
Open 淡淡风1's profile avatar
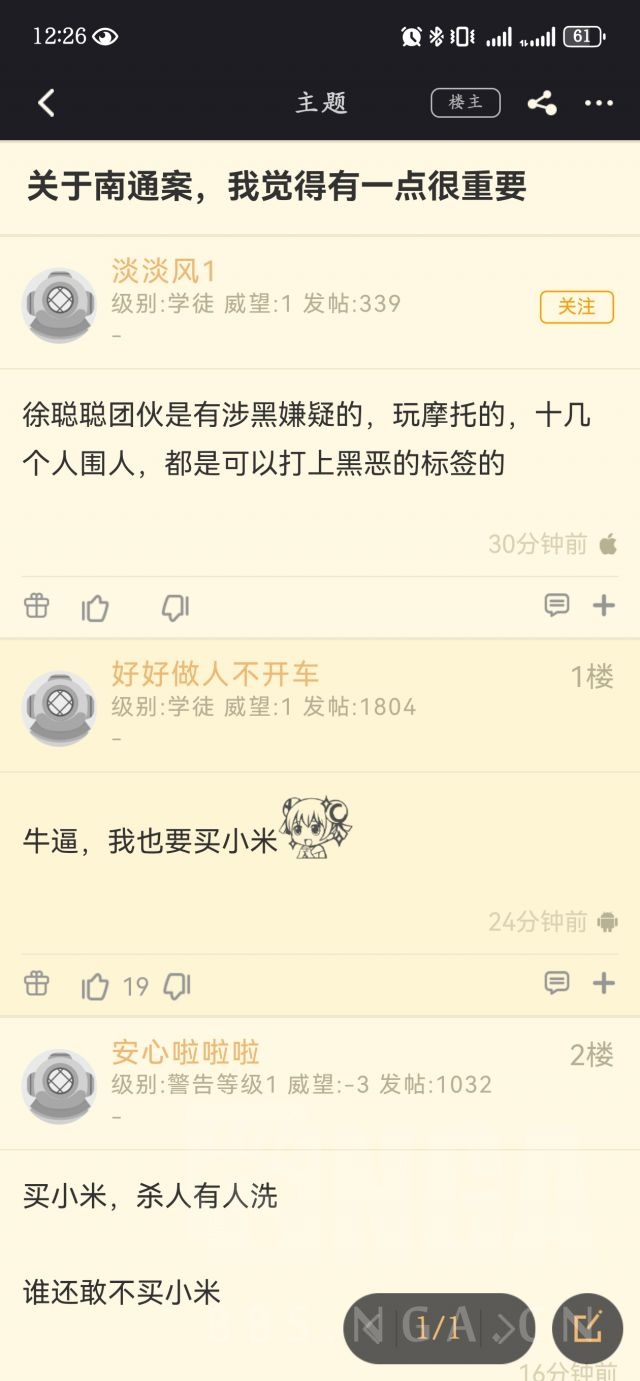59,304
